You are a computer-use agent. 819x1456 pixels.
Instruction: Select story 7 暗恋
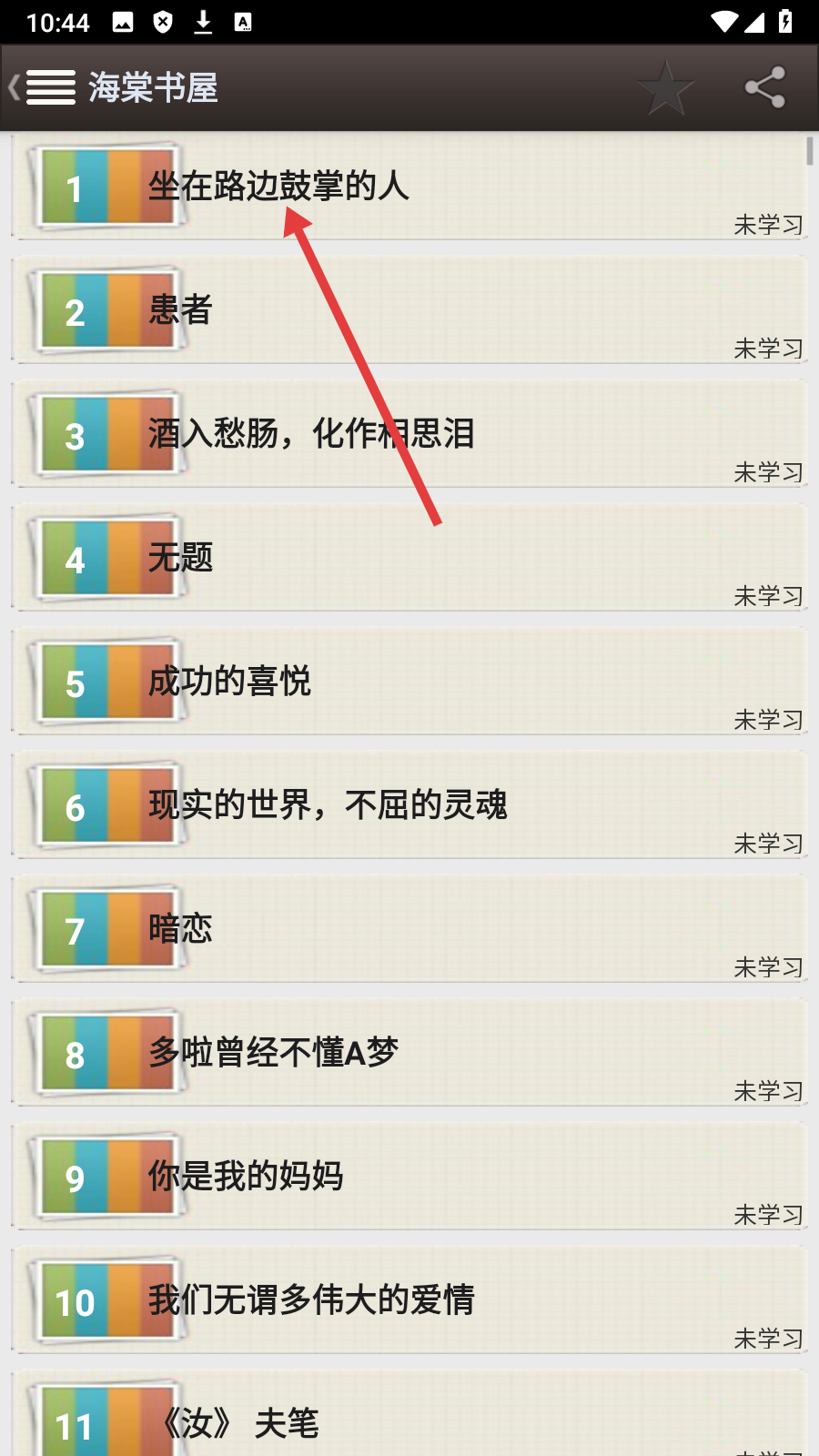(409, 930)
